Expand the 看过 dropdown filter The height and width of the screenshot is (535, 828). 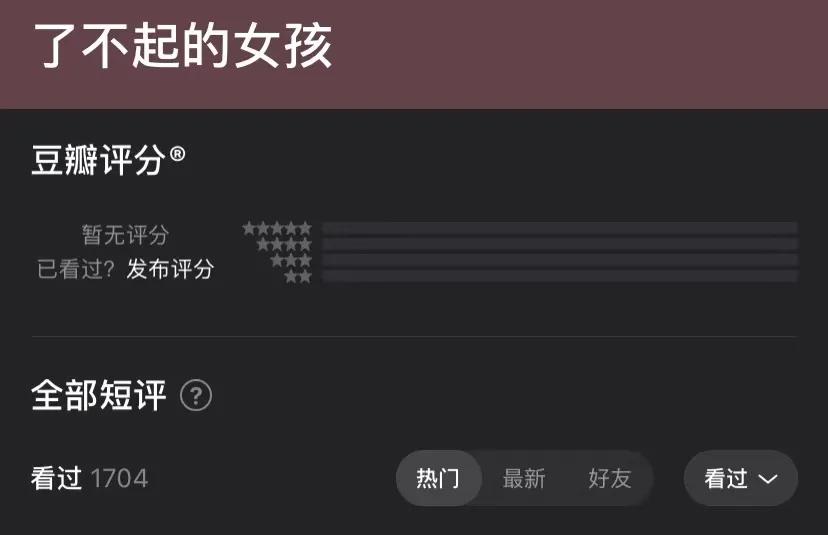tap(740, 478)
